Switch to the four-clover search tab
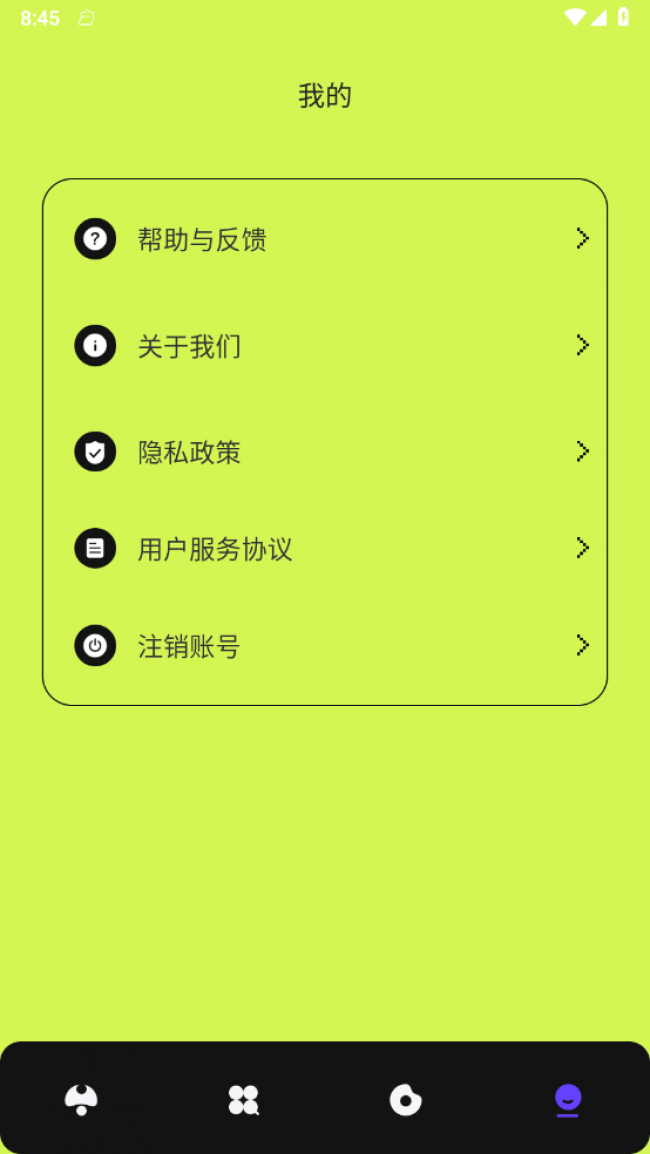Screen dimensions: 650x1154 243,1100
